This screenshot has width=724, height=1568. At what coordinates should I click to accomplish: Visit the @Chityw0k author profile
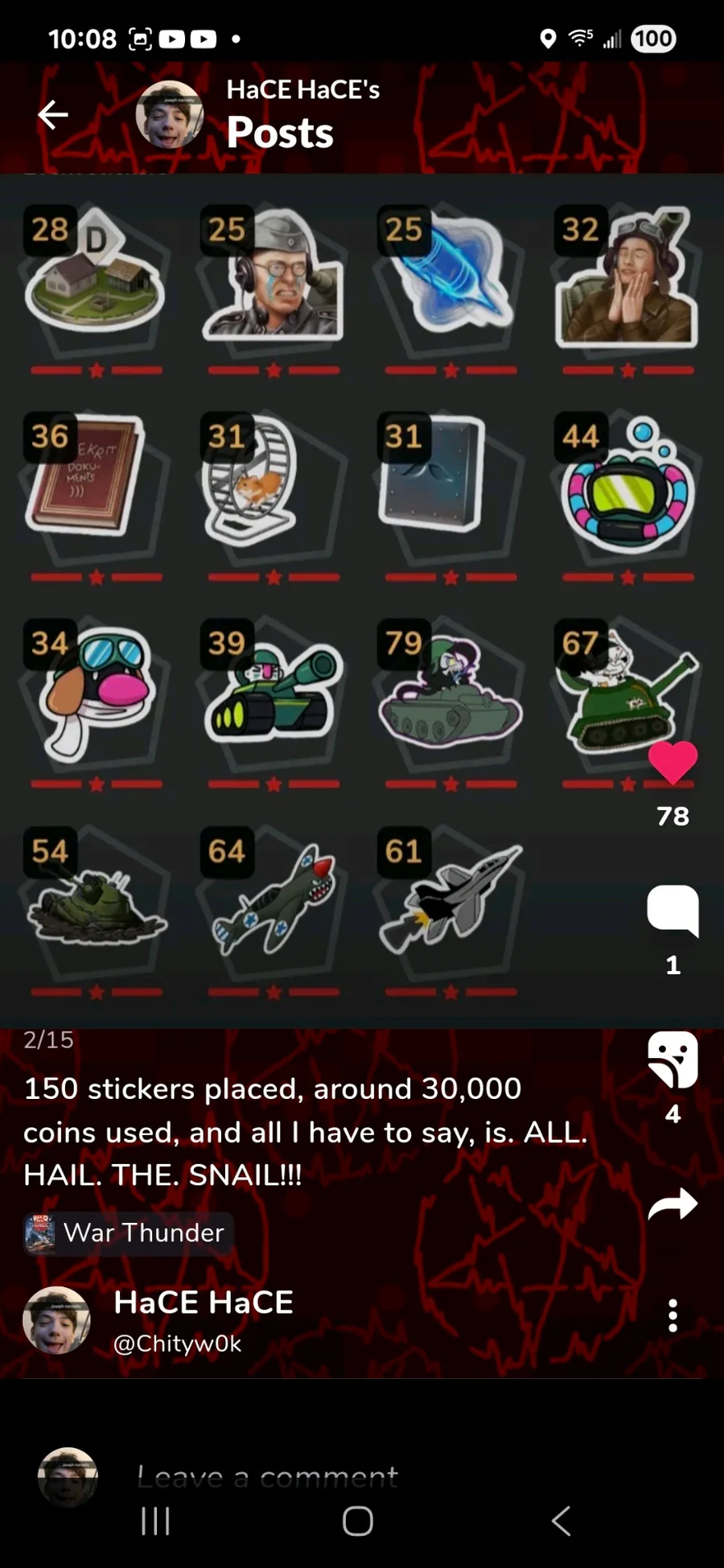tap(177, 1344)
